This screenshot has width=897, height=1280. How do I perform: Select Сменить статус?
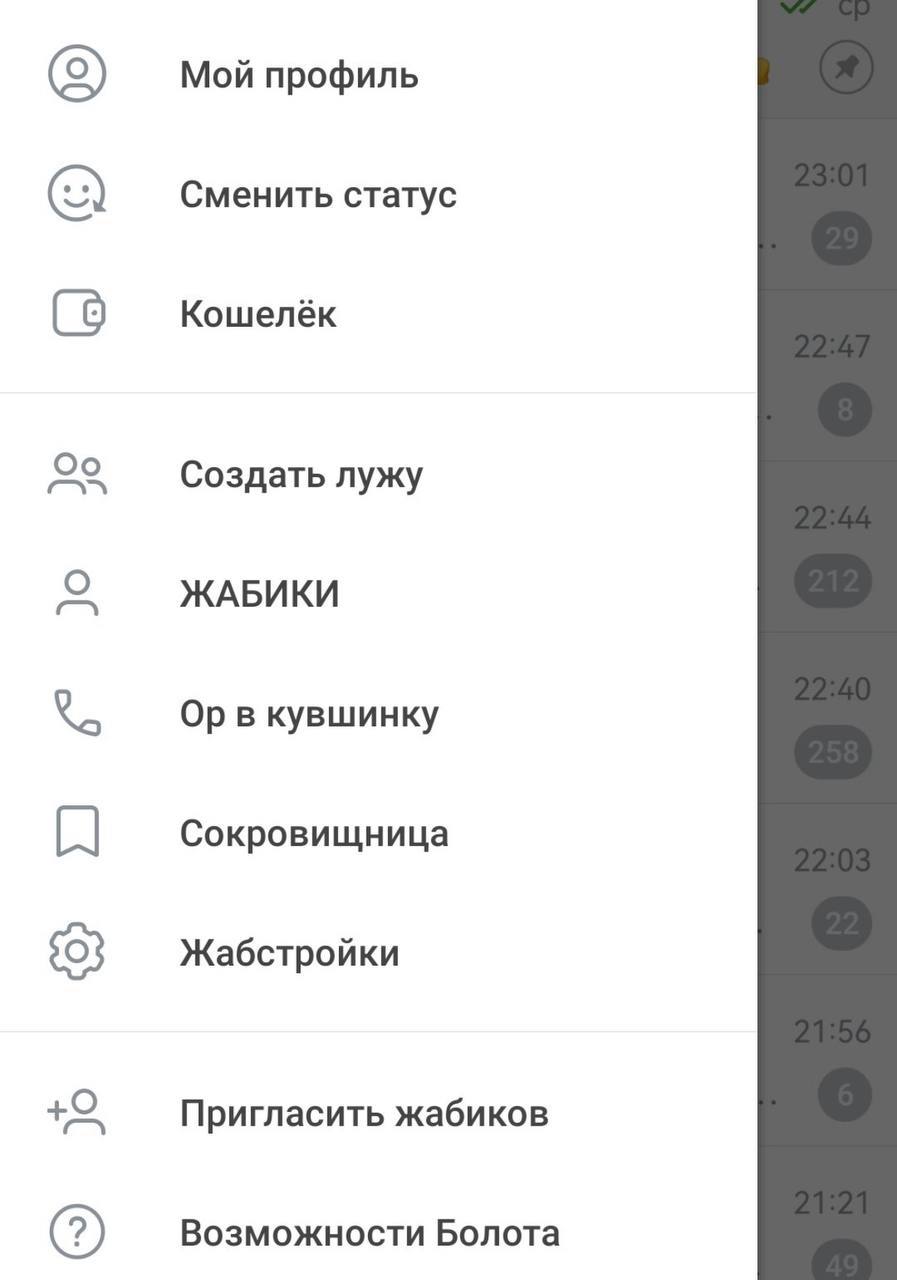point(317,194)
